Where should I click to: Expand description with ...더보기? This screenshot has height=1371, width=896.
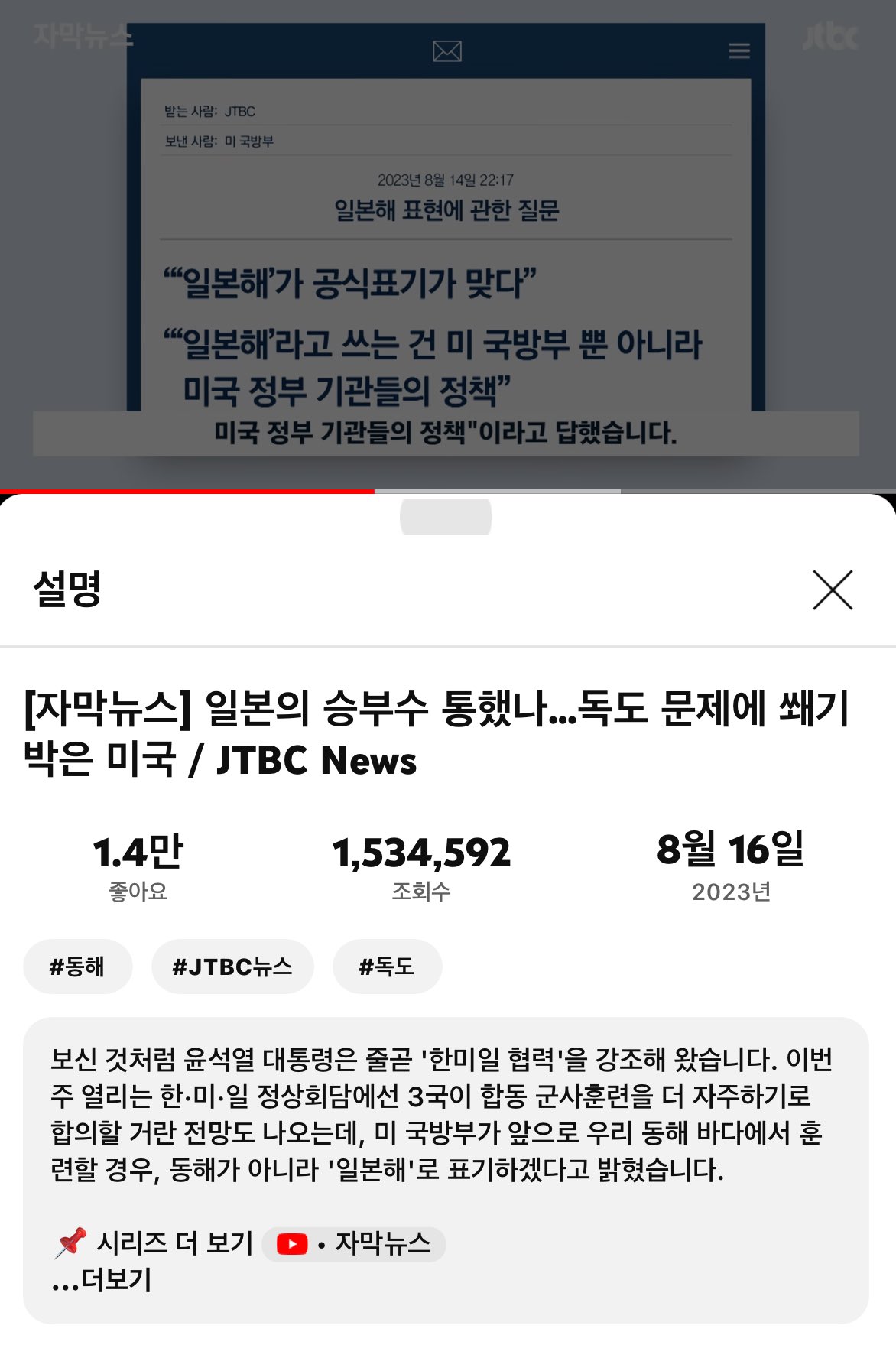pos(102,1279)
